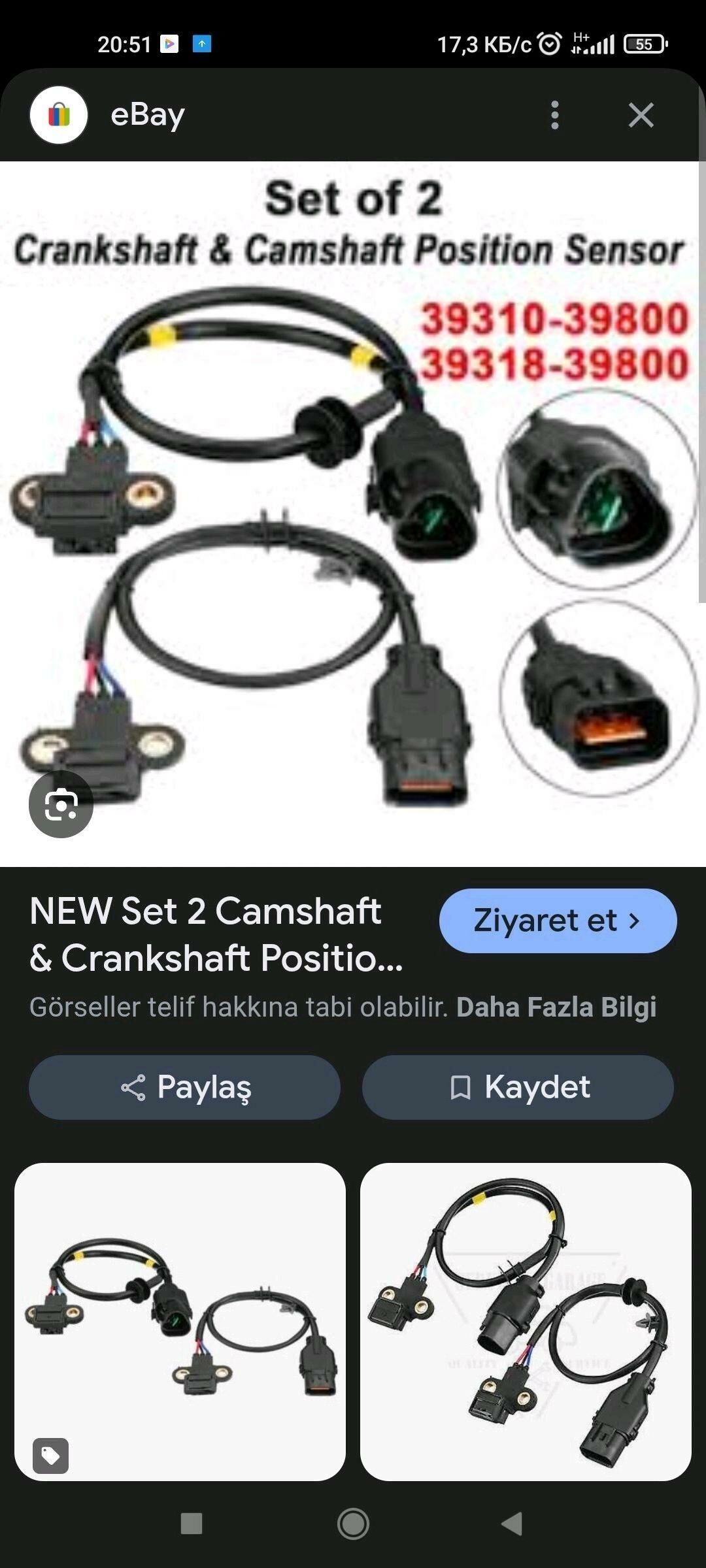Share the image with Paylaş
Image resolution: width=706 pixels, height=1568 pixels.
pyautogui.click(x=184, y=1088)
